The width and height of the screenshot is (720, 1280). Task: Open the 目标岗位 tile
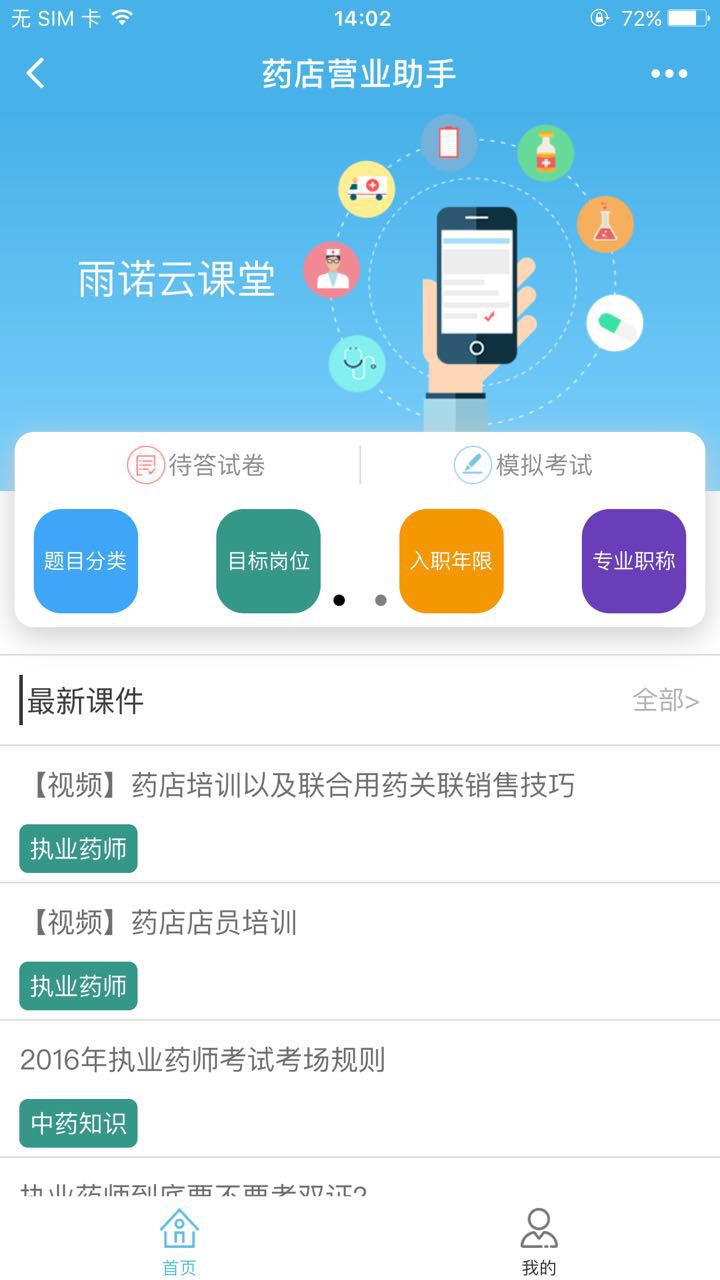point(268,561)
